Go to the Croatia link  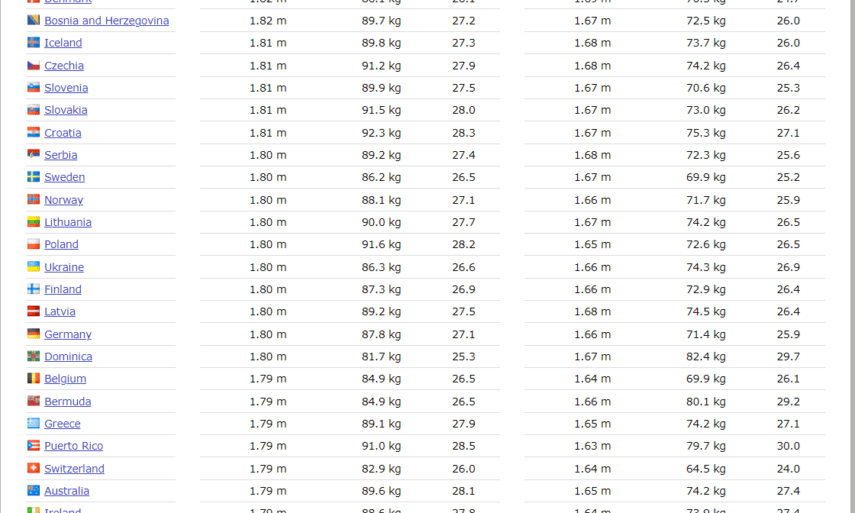[x=63, y=133]
